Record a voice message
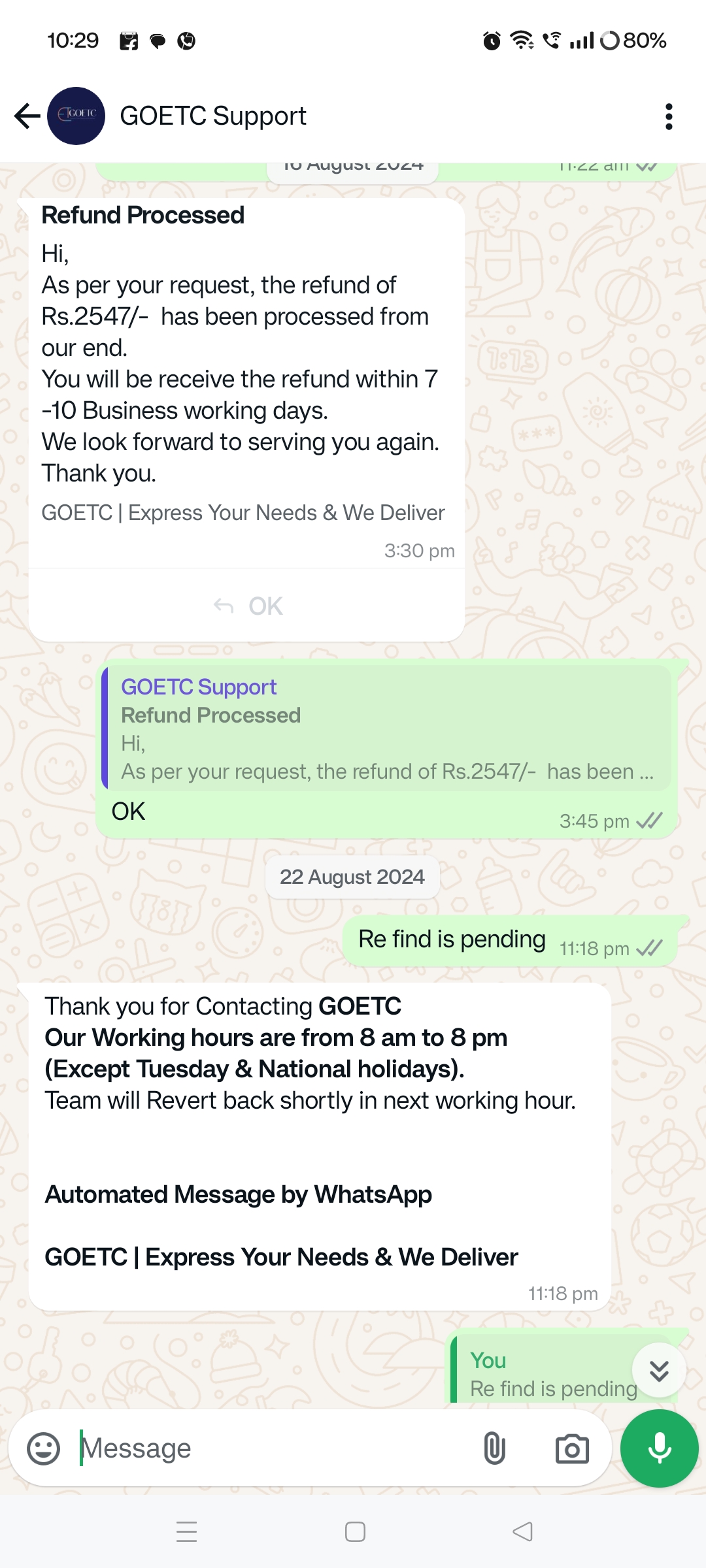The image size is (706, 1568). (659, 1448)
